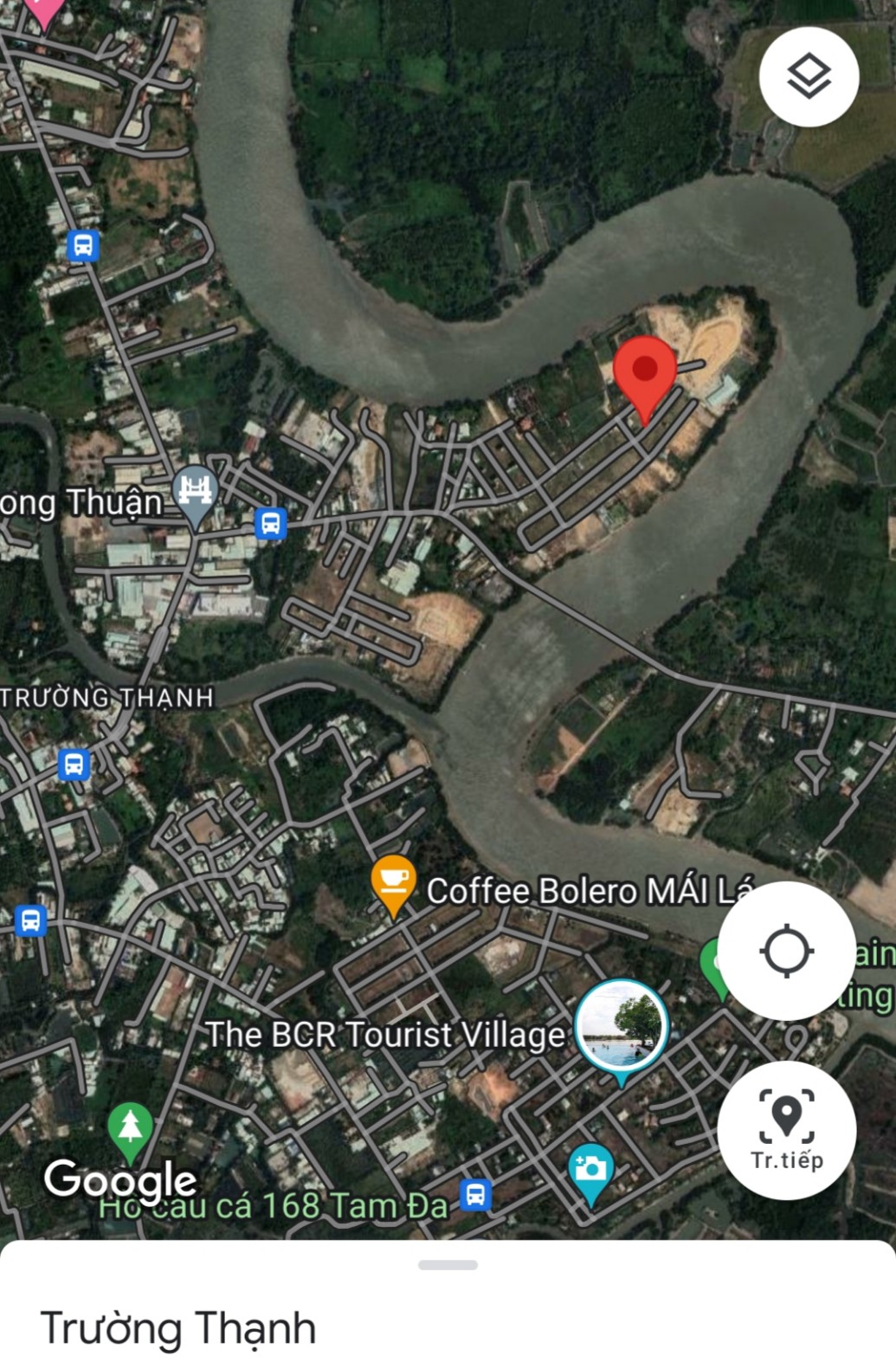Screen dimensions: 896x1369
Task: Select the camera marker near BCR village
Action: click(590, 1169)
